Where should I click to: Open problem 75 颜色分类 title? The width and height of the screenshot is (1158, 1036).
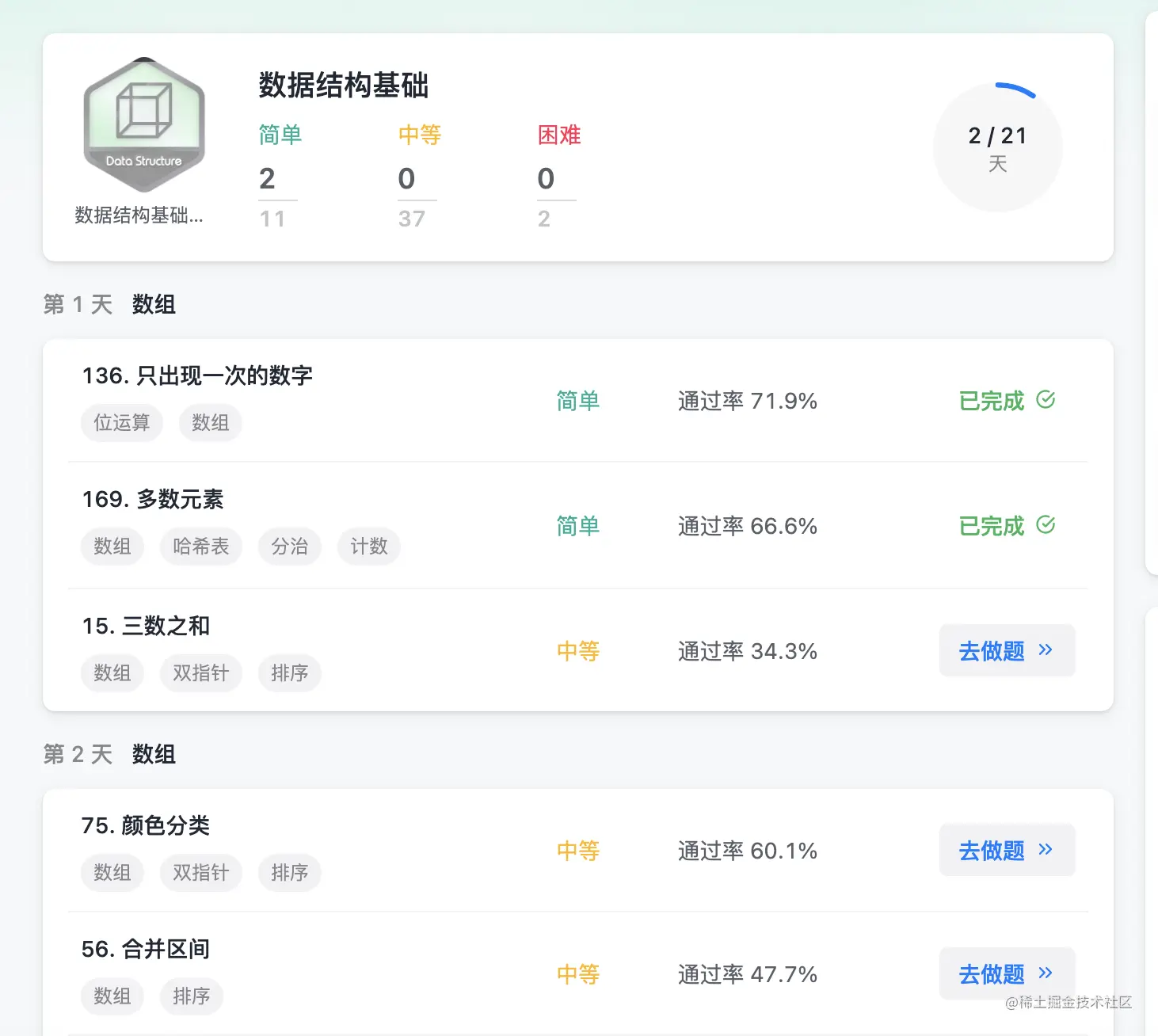coord(146,825)
